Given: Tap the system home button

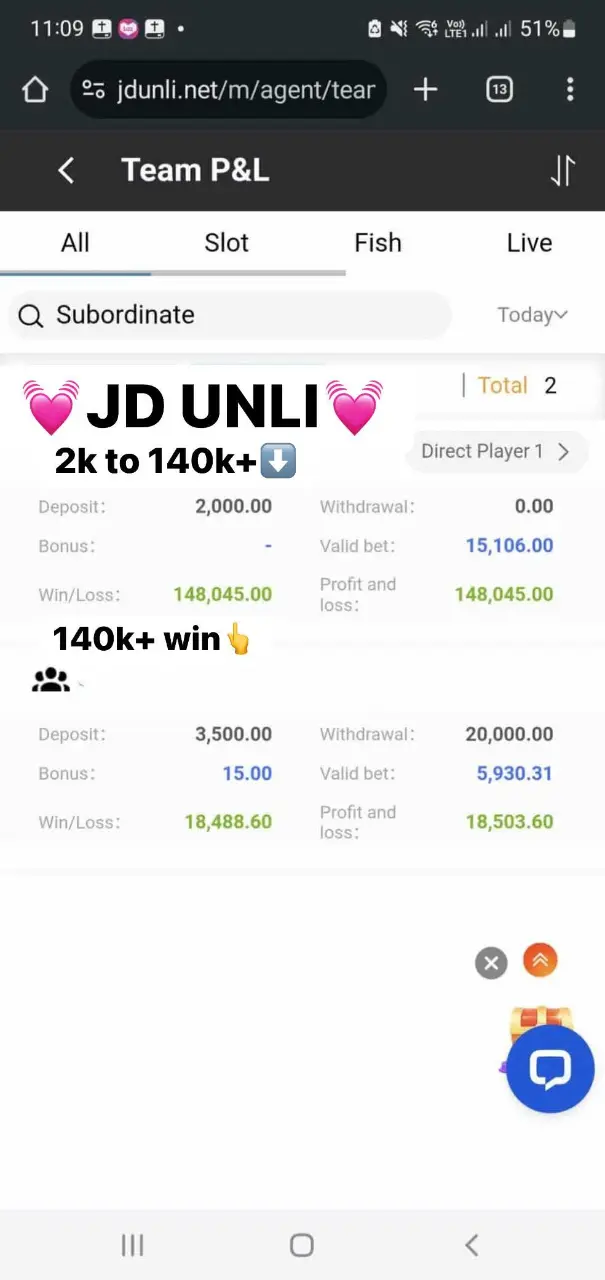Looking at the screenshot, I should [301, 1245].
